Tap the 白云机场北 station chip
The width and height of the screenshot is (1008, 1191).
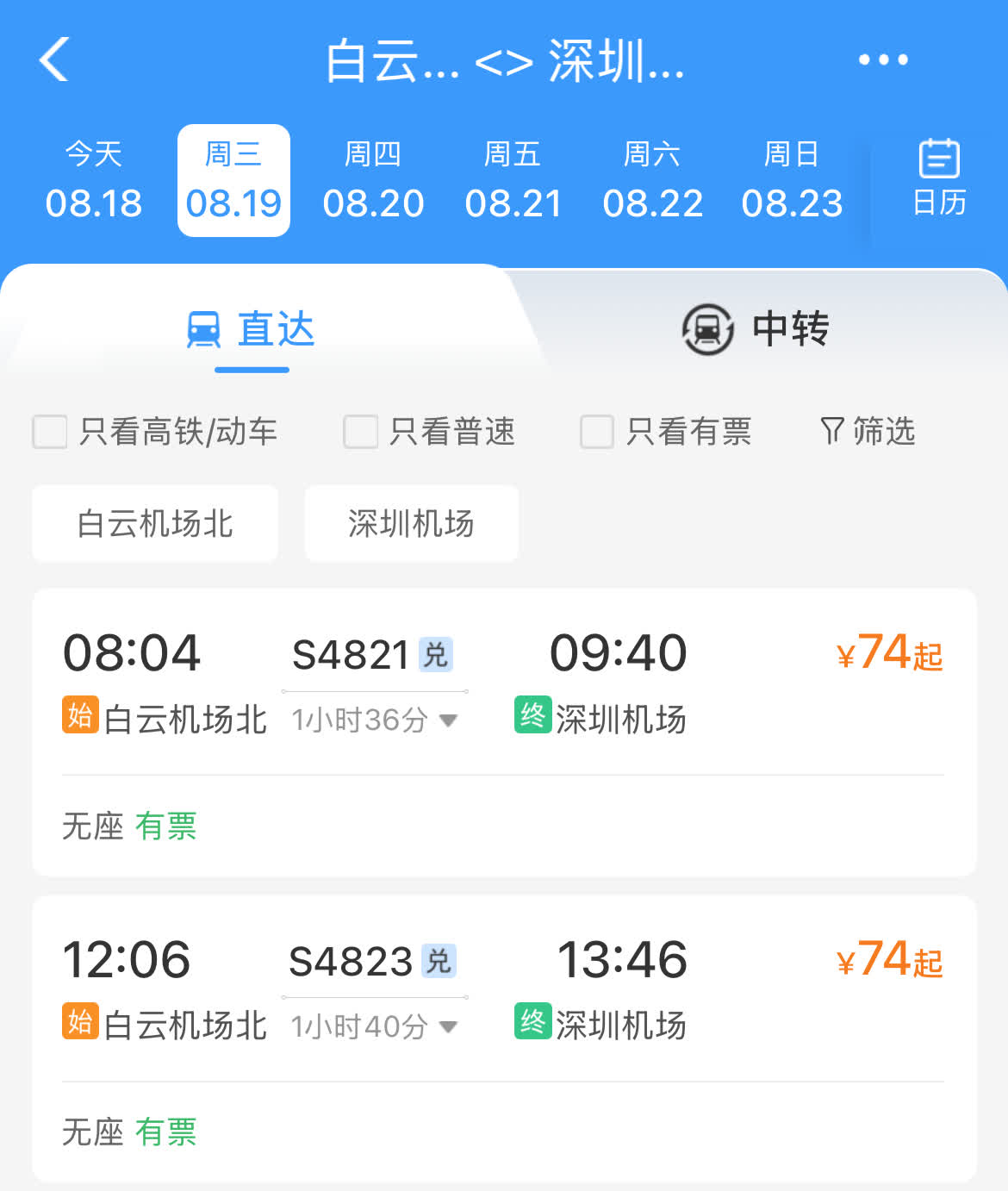pos(155,523)
